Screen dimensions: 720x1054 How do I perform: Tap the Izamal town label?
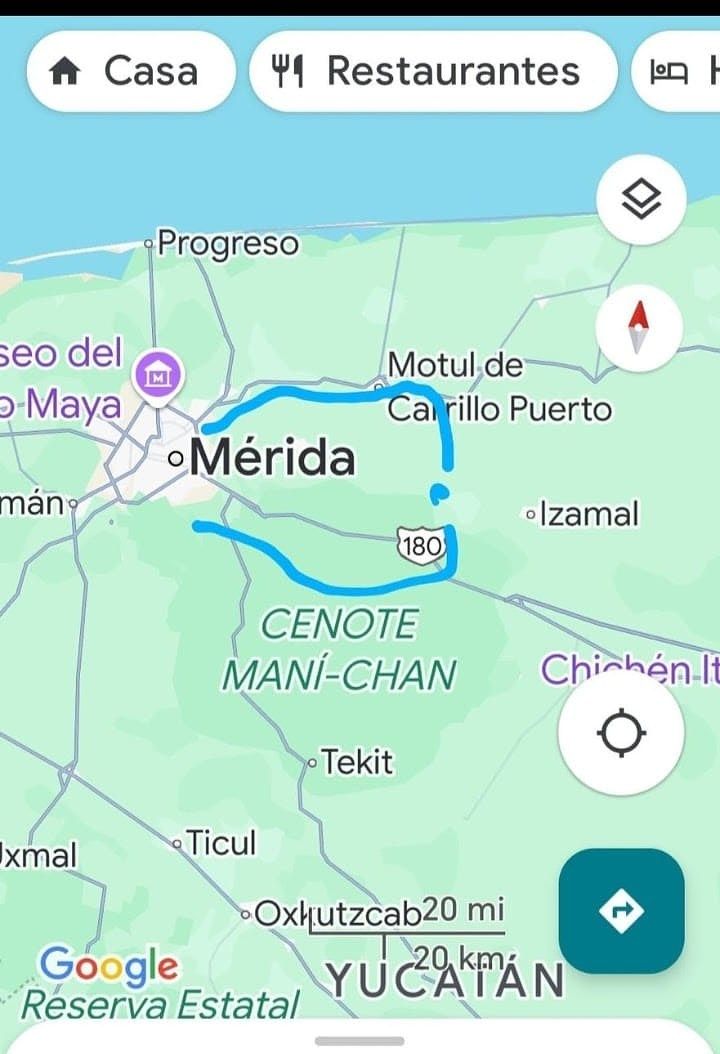(585, 513)
